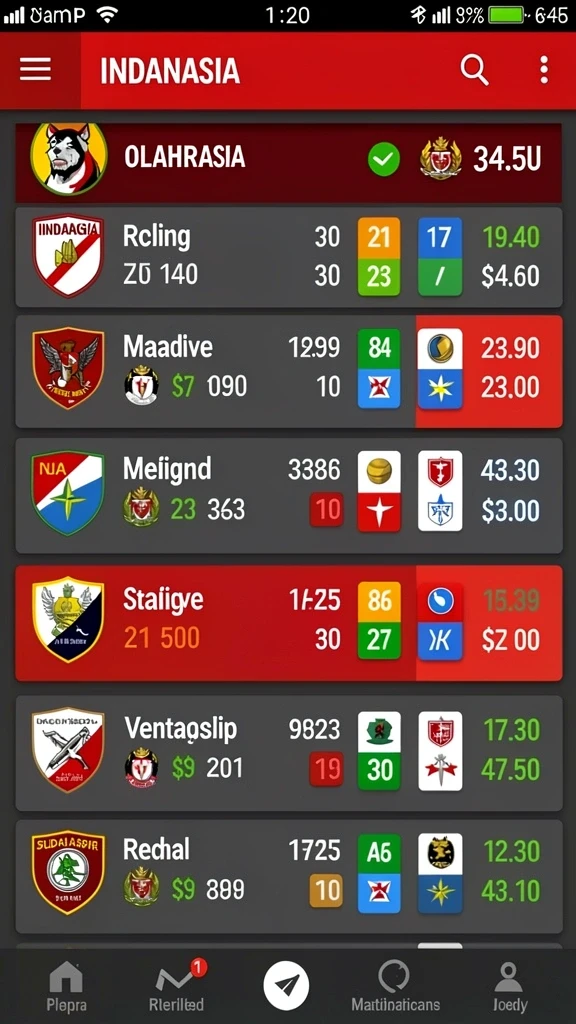Switch to the Plepra home tab
Screen dimensions: 576x1024
click(66, 986)
